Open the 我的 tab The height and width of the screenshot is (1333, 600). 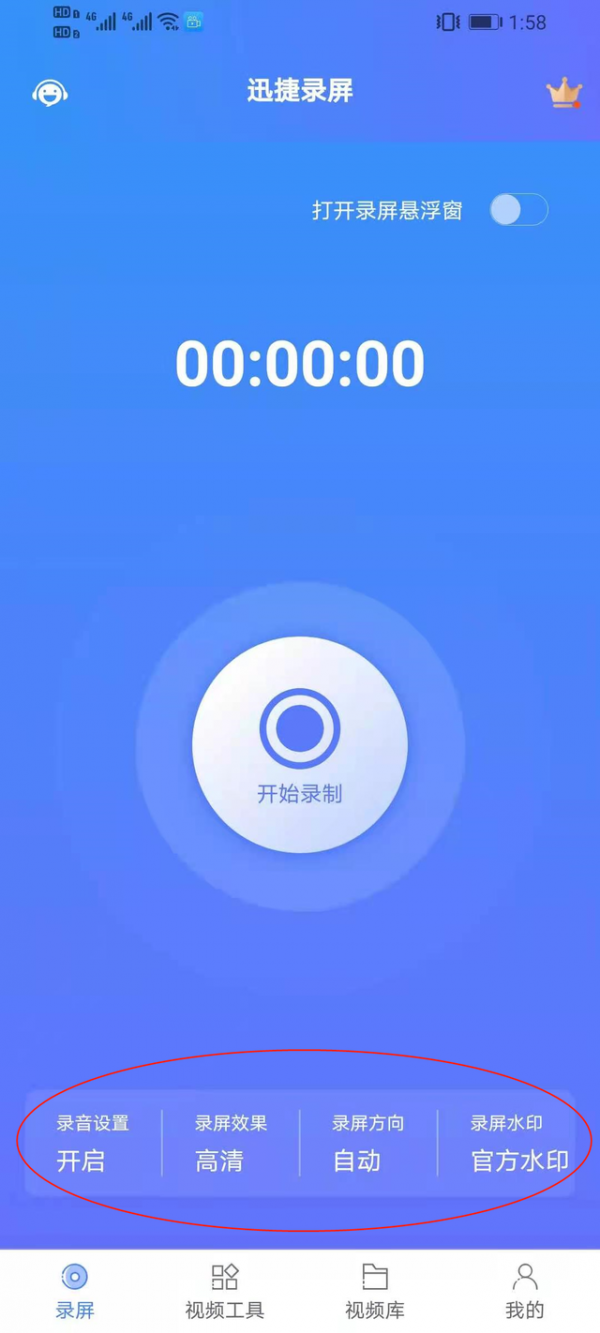click(525, 1290)
